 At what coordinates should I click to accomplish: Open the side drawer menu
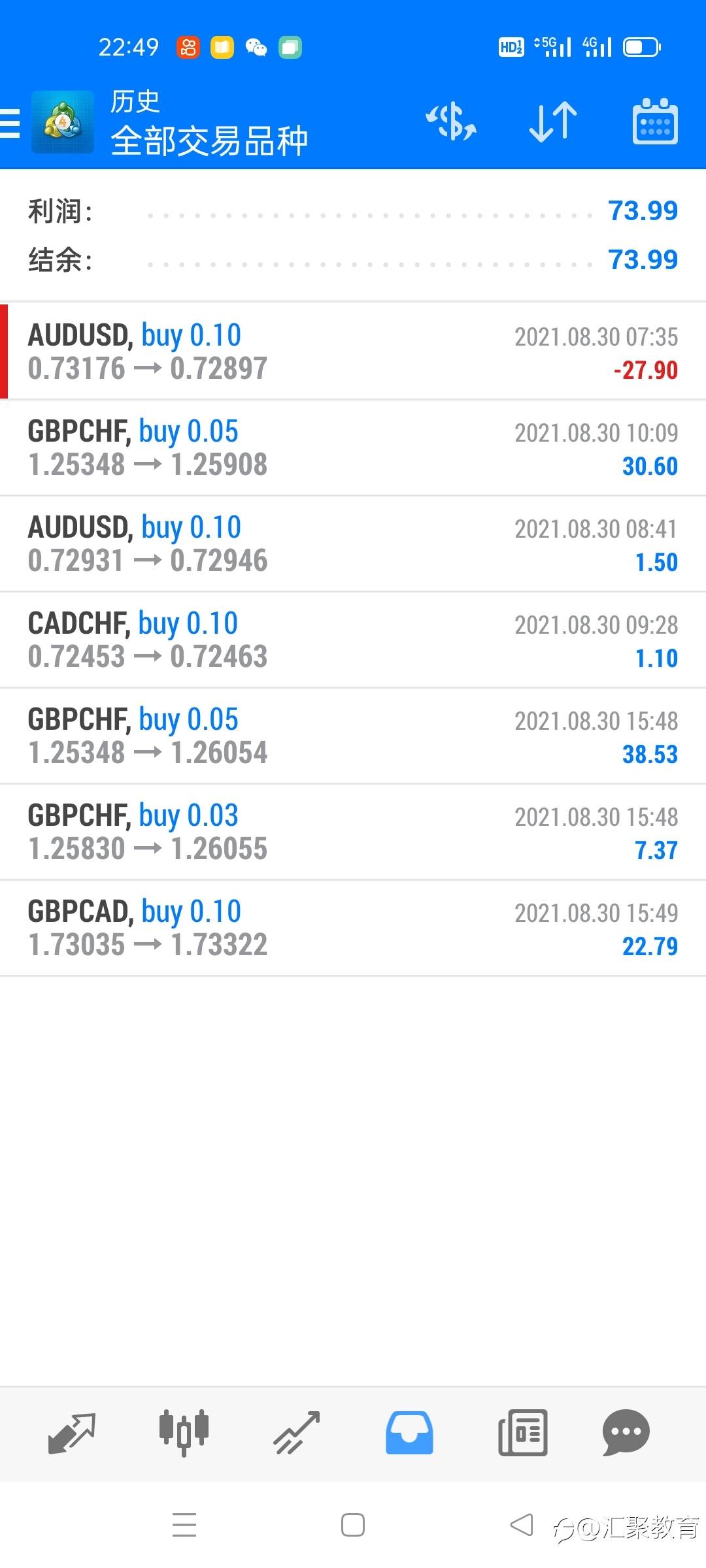pyautogui.click(x=10, y=123)
